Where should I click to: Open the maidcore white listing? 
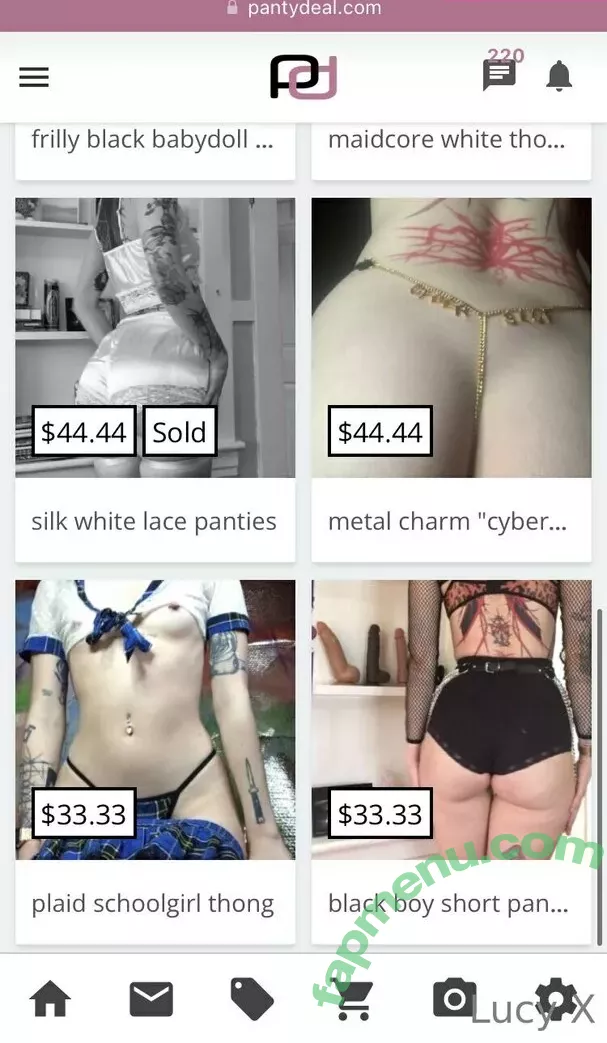[x=447, y=140]
